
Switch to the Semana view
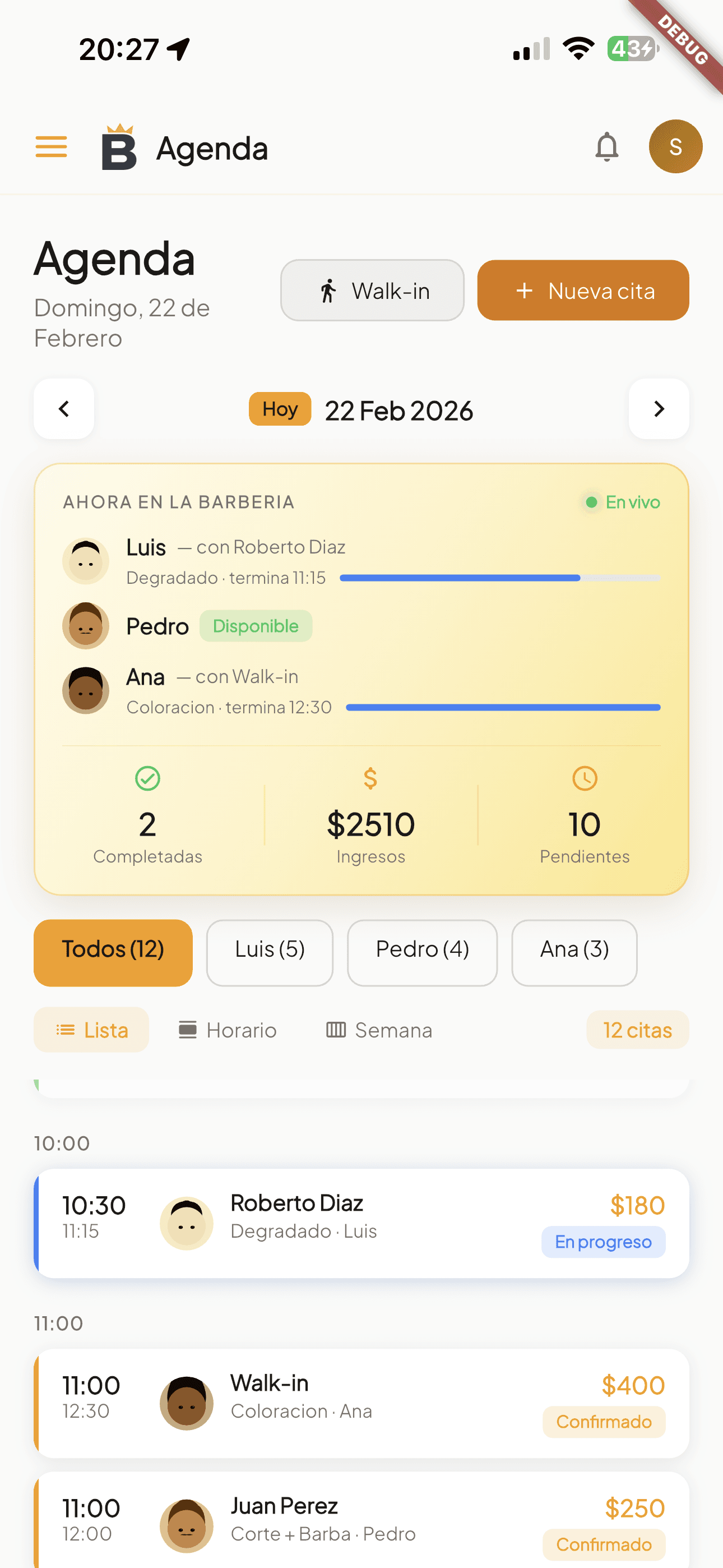(378, 1030)
